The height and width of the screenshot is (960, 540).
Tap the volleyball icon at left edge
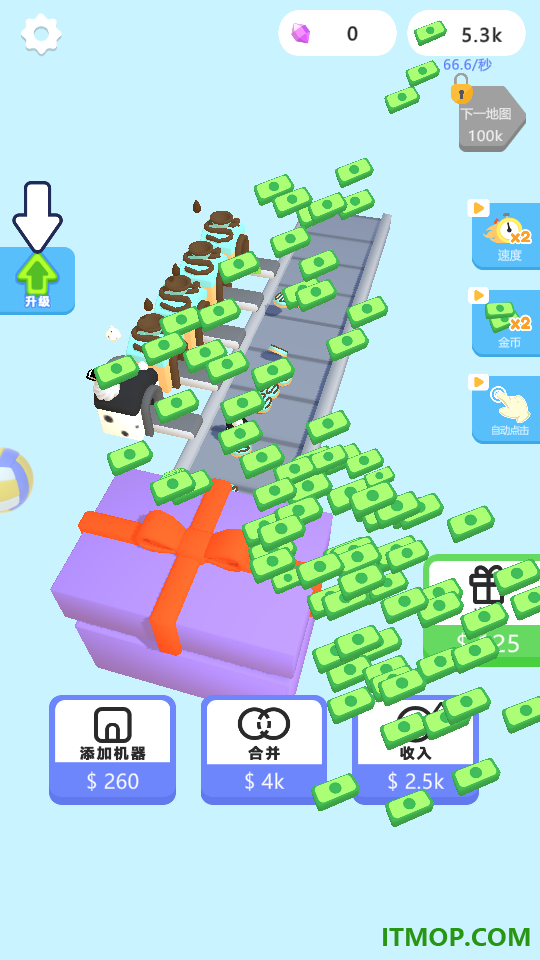(13, 479)
